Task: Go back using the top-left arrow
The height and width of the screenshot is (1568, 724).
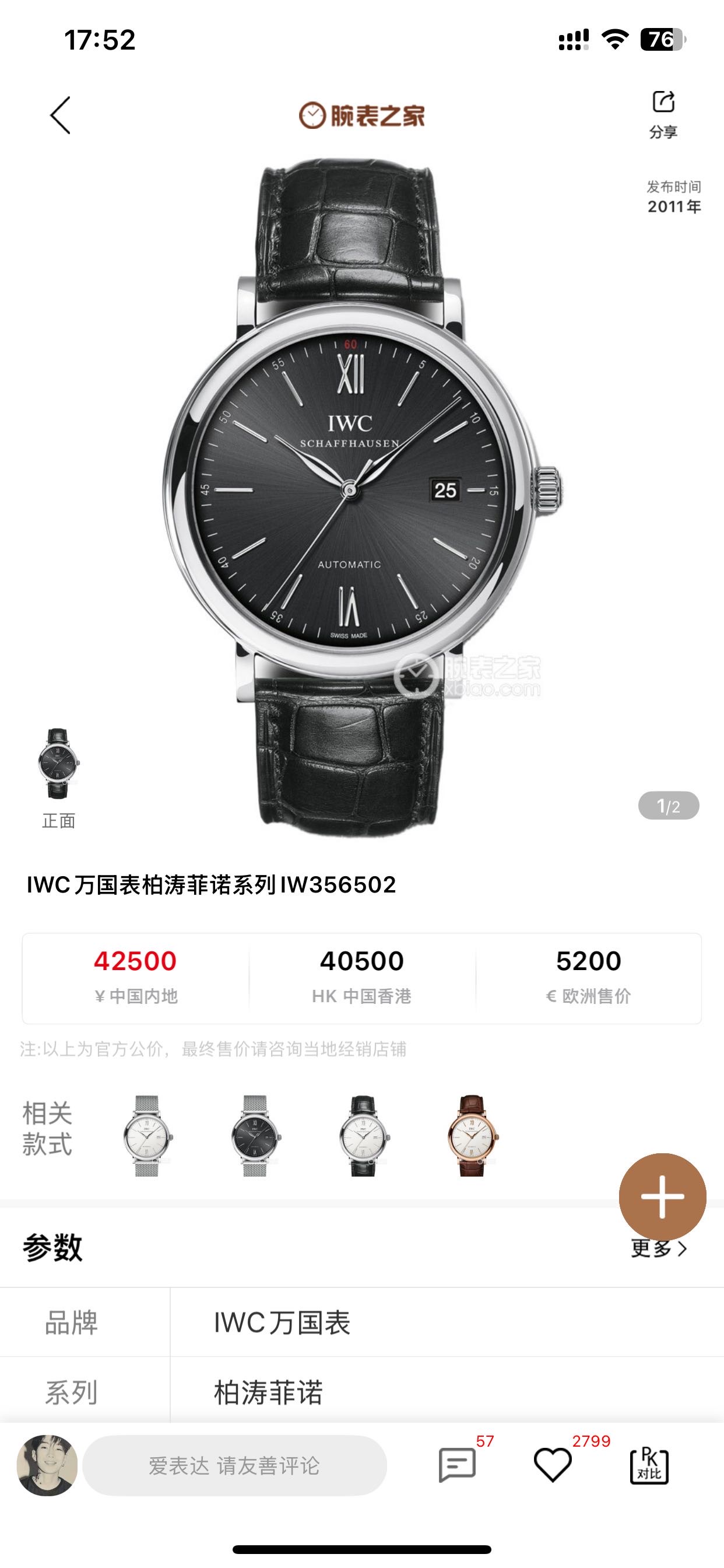Action: pyautogui.click(x=60, y=115)
